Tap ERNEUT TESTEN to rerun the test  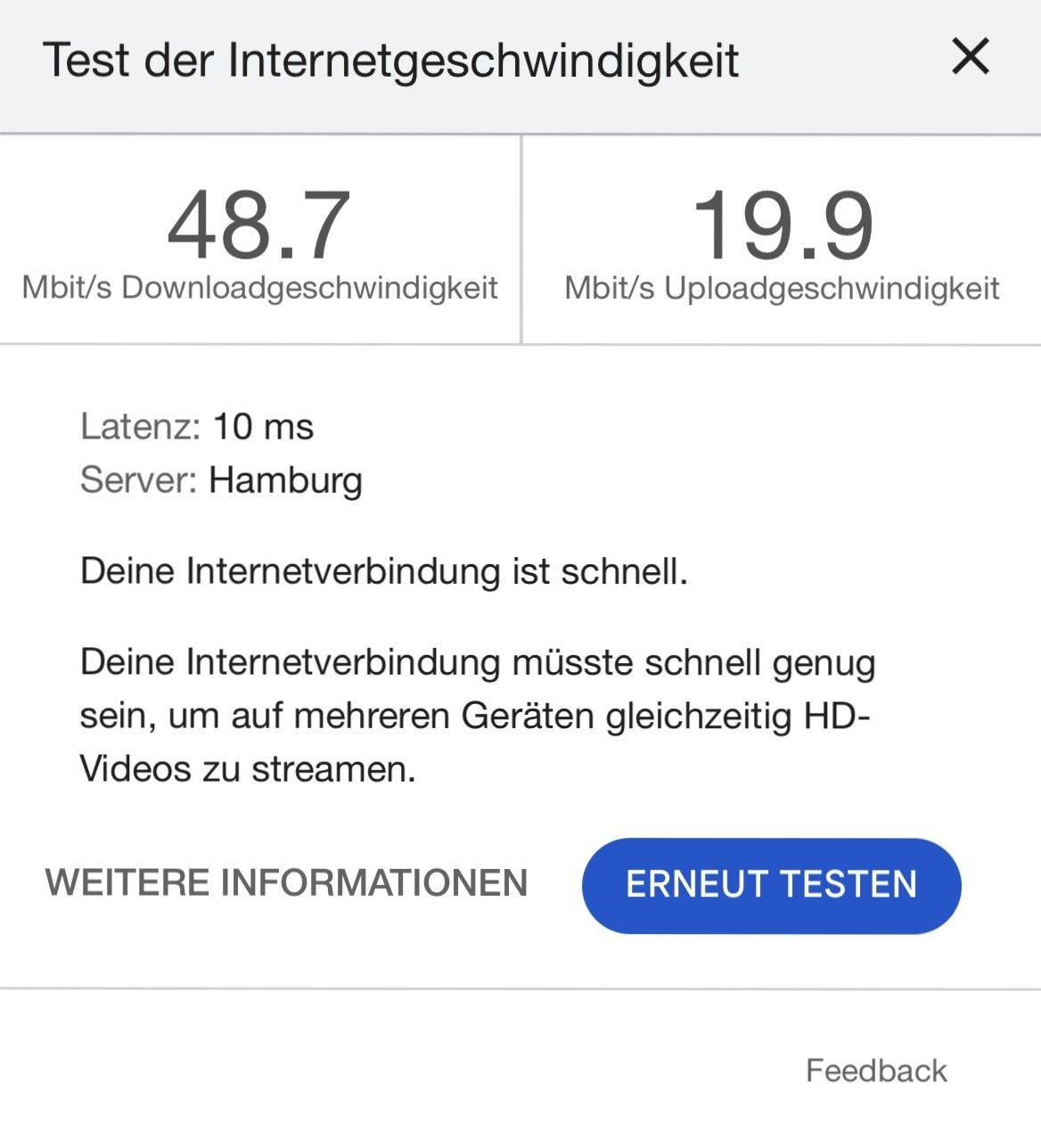(772, 885)
